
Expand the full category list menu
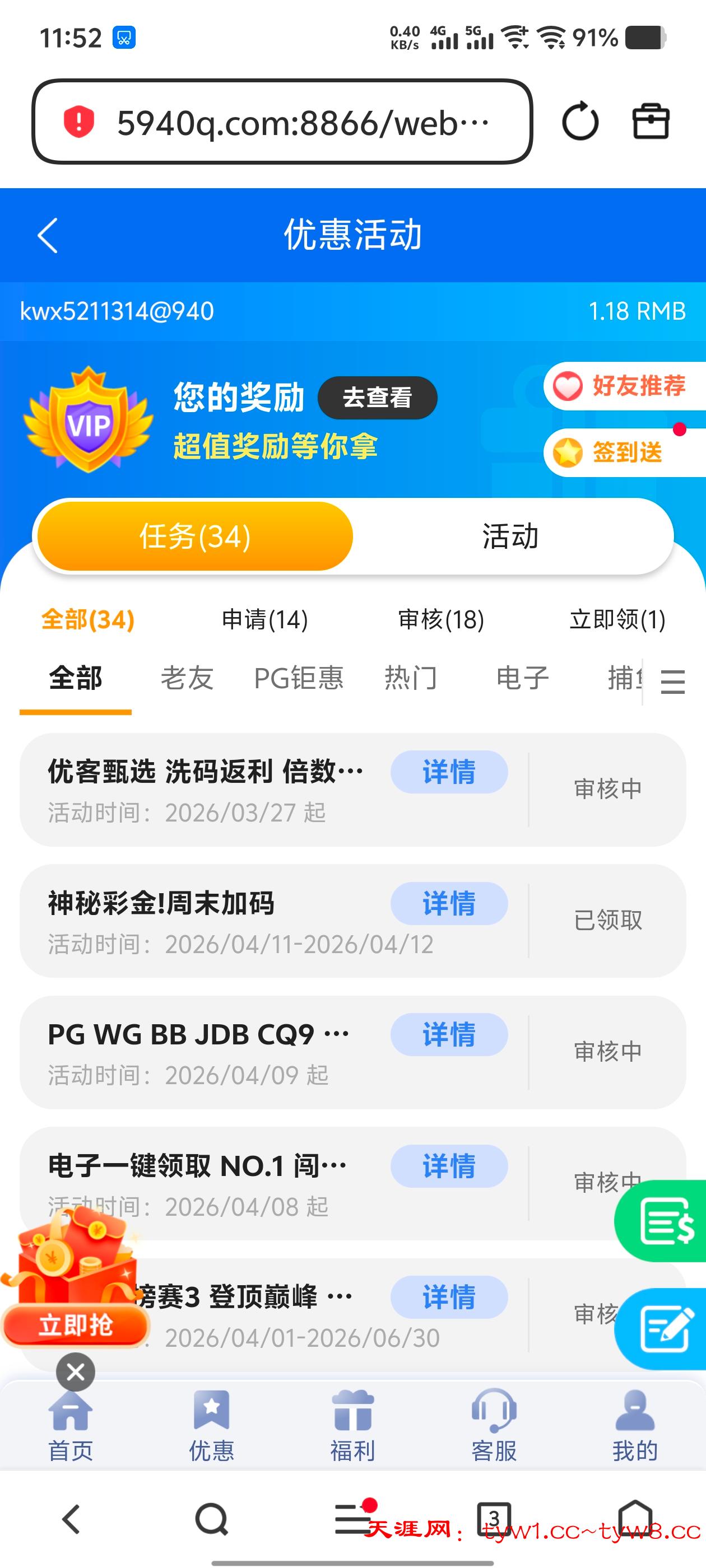(672, 681)
